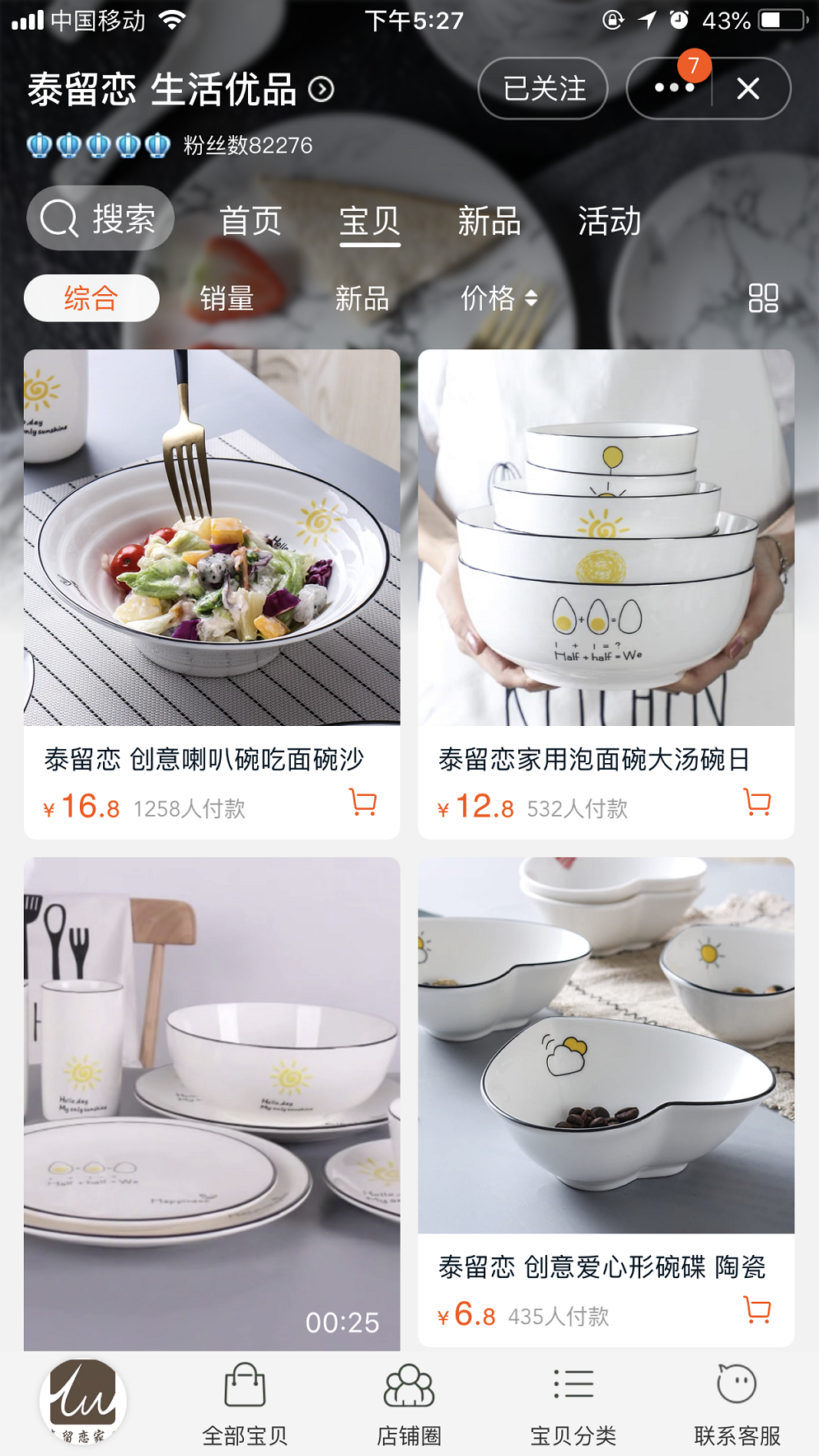819x1456 pixels.
Task: Sort products by 销量
Action: point(227,298)
